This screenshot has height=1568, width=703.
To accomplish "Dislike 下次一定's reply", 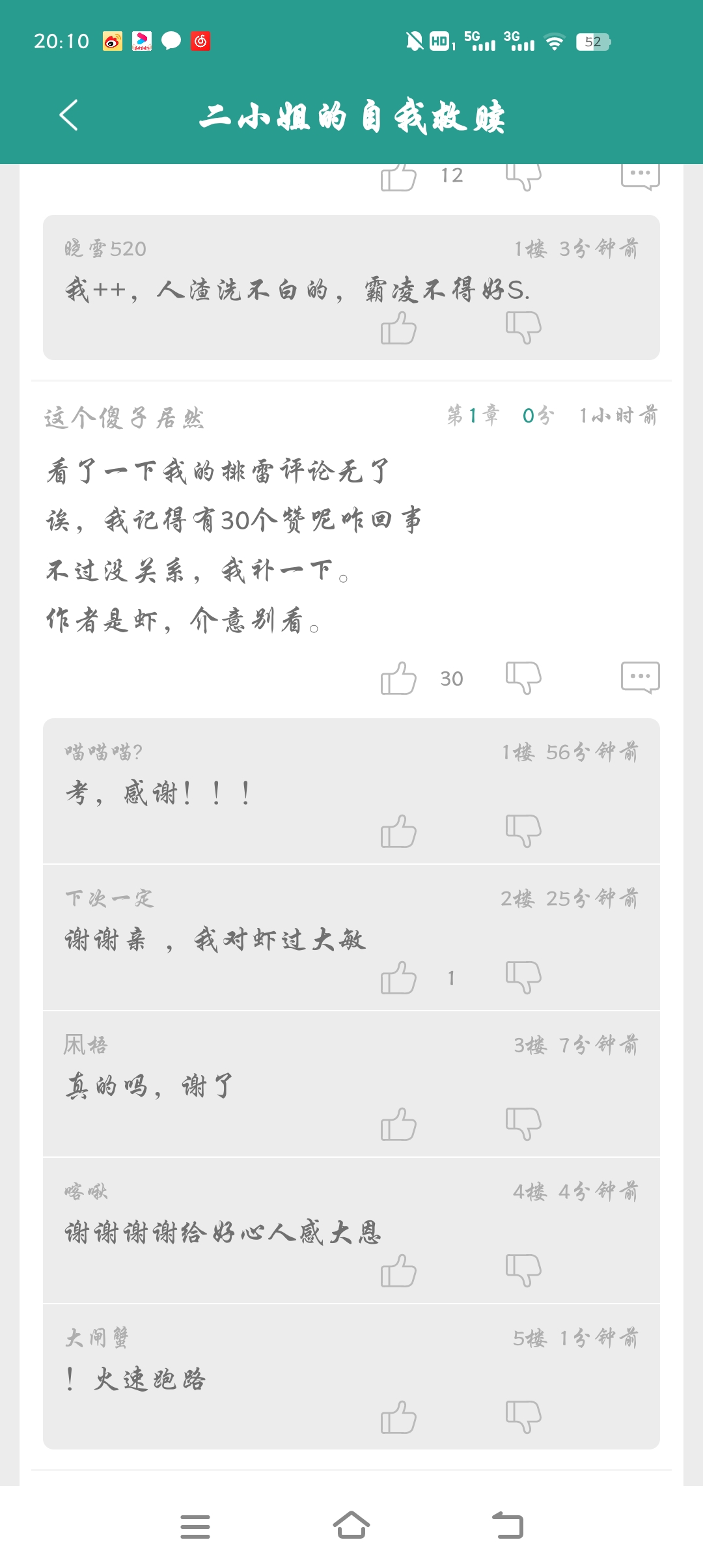I will [x=523, y=978].
